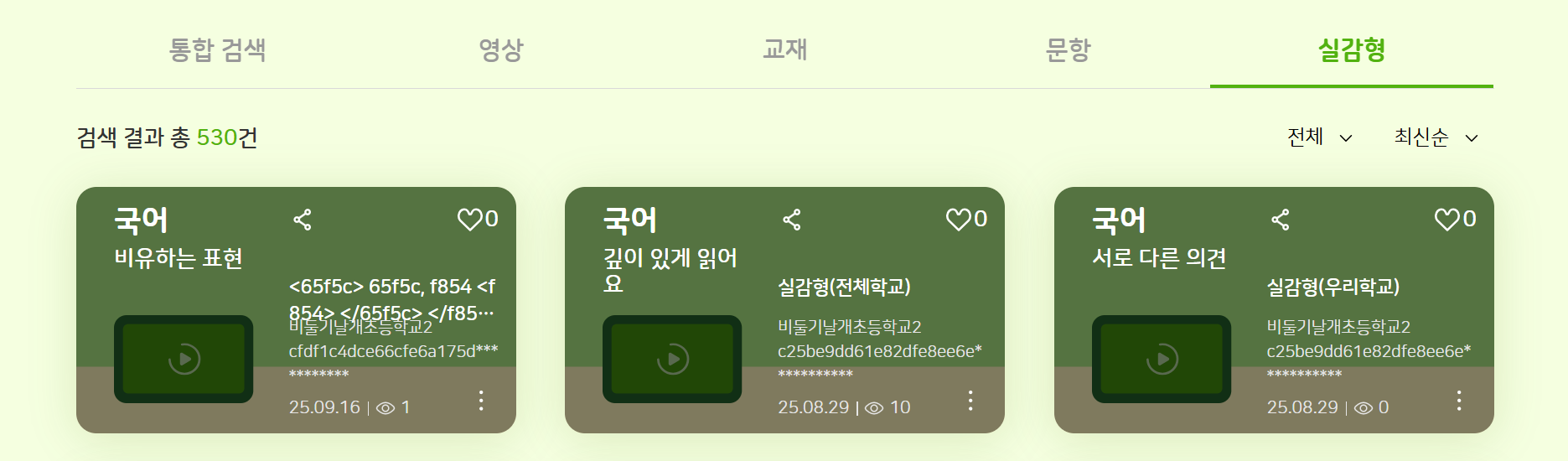The width and height of the screenshot is (1568, 461).
Task: Open more options for 깊이 있게 읽어요
Action: point(970,401)
